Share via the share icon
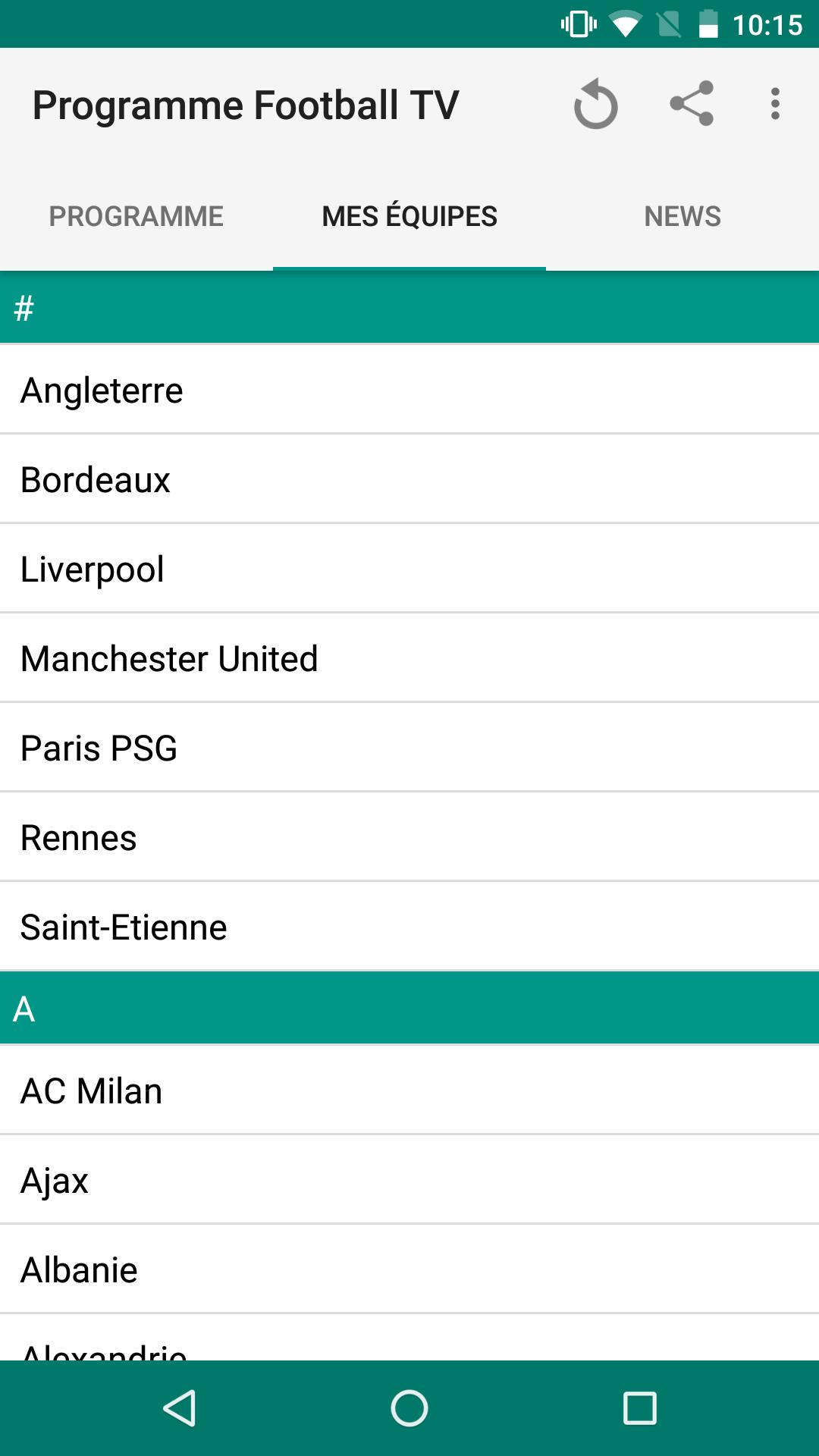The image size is (819, 1456). point(692,103)
